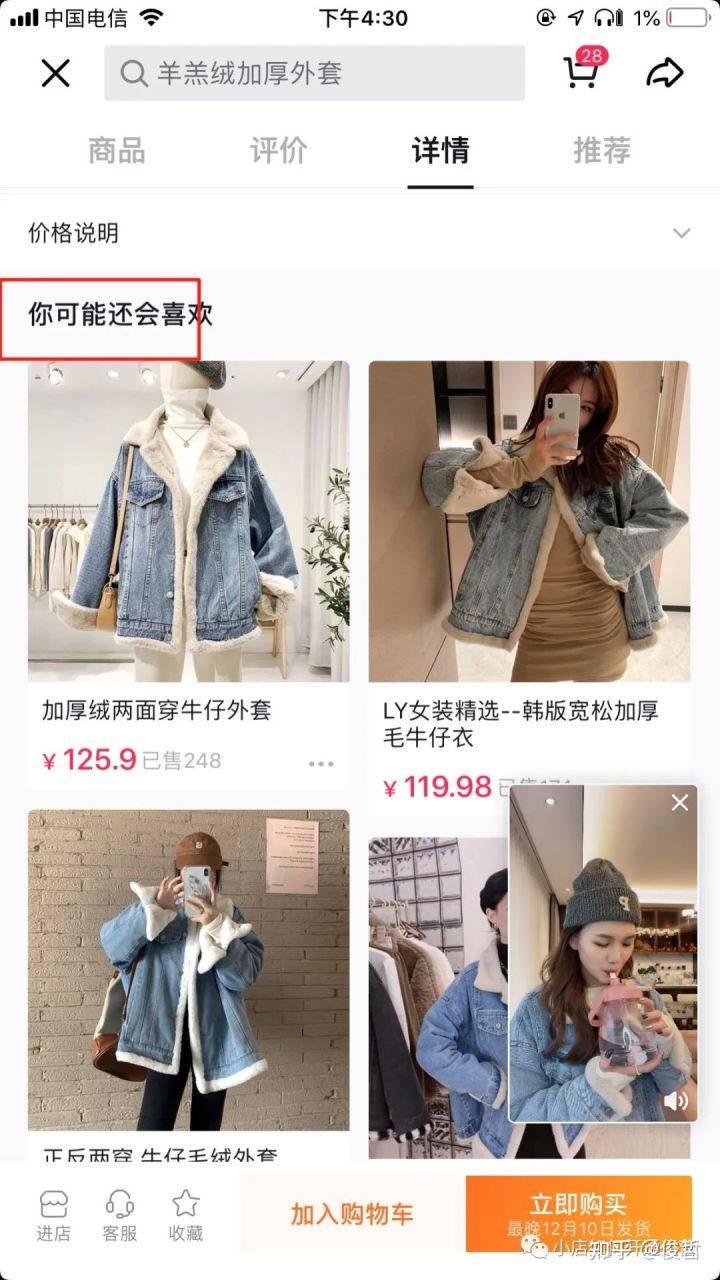Open more options for 加厚绒两面穿牛仔外套

click(321, 764)
